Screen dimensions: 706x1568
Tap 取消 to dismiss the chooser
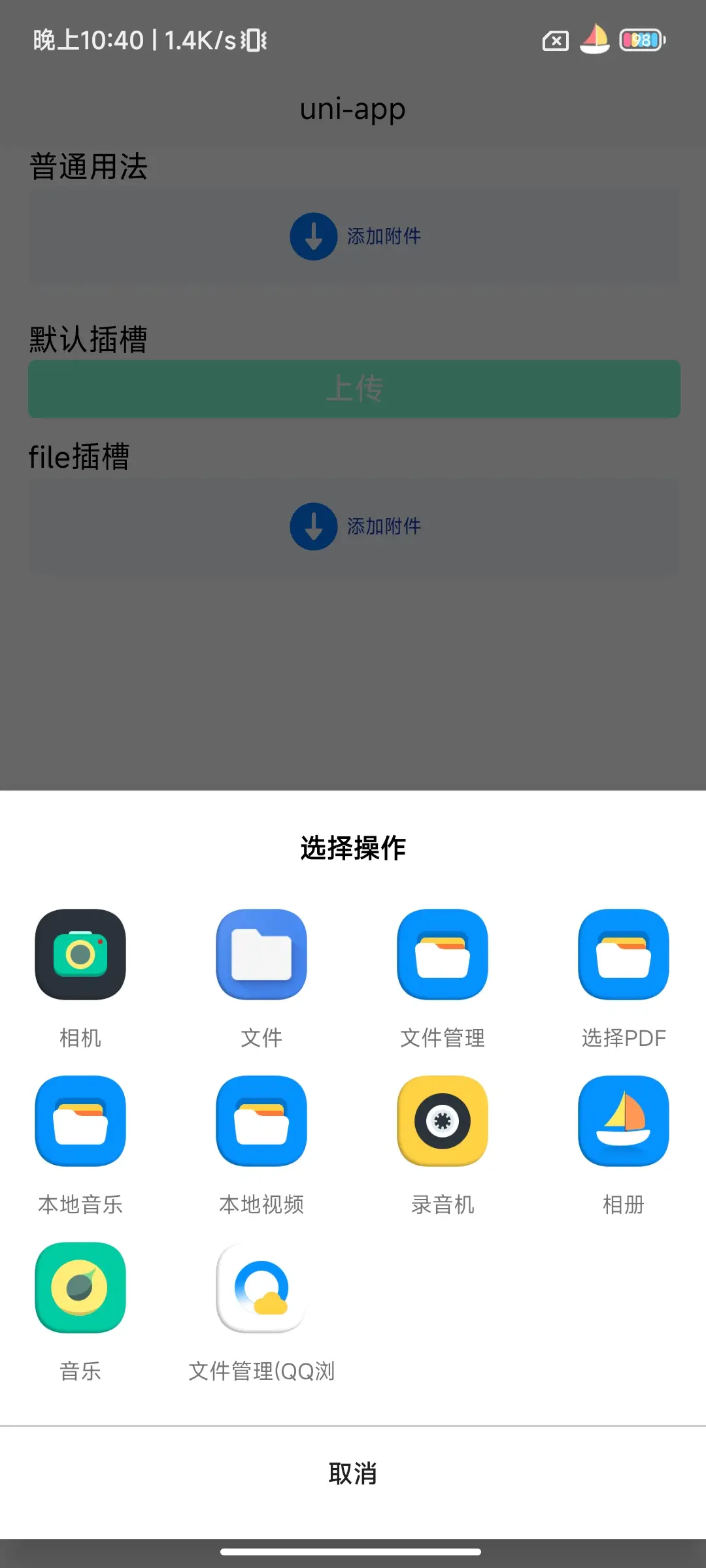[353, 1474]
